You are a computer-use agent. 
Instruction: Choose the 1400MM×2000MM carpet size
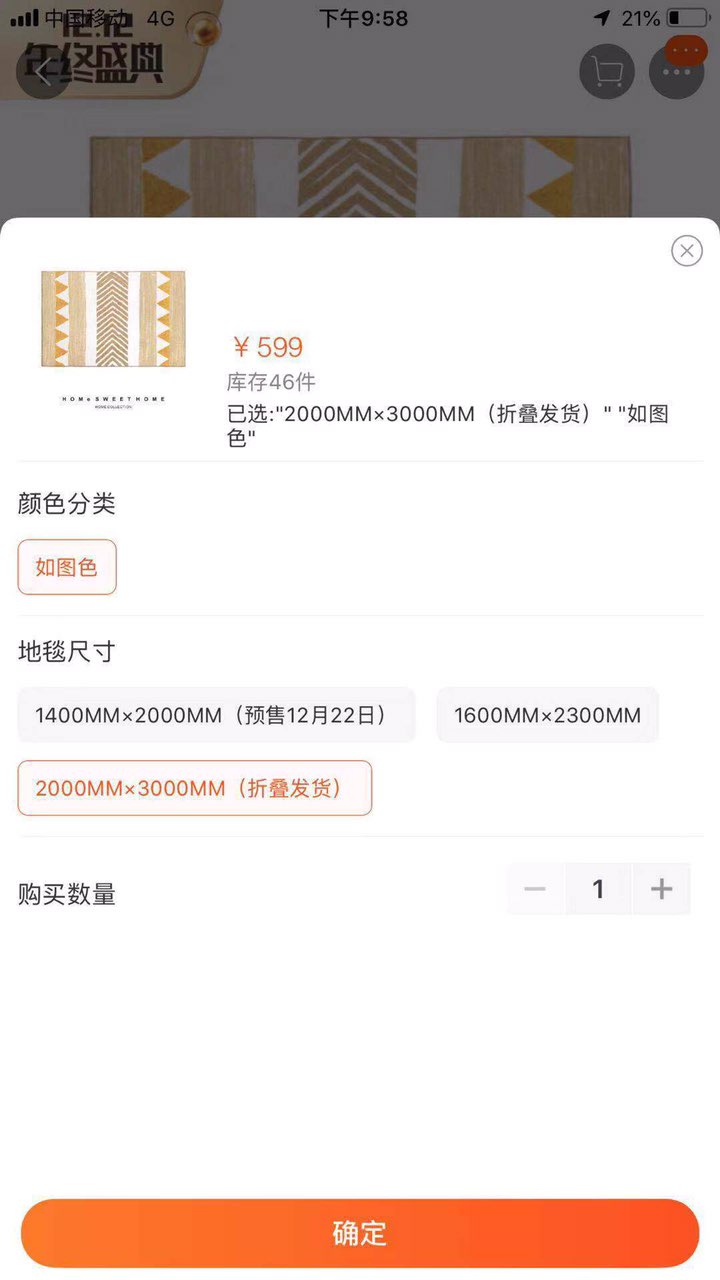(215, 715)
